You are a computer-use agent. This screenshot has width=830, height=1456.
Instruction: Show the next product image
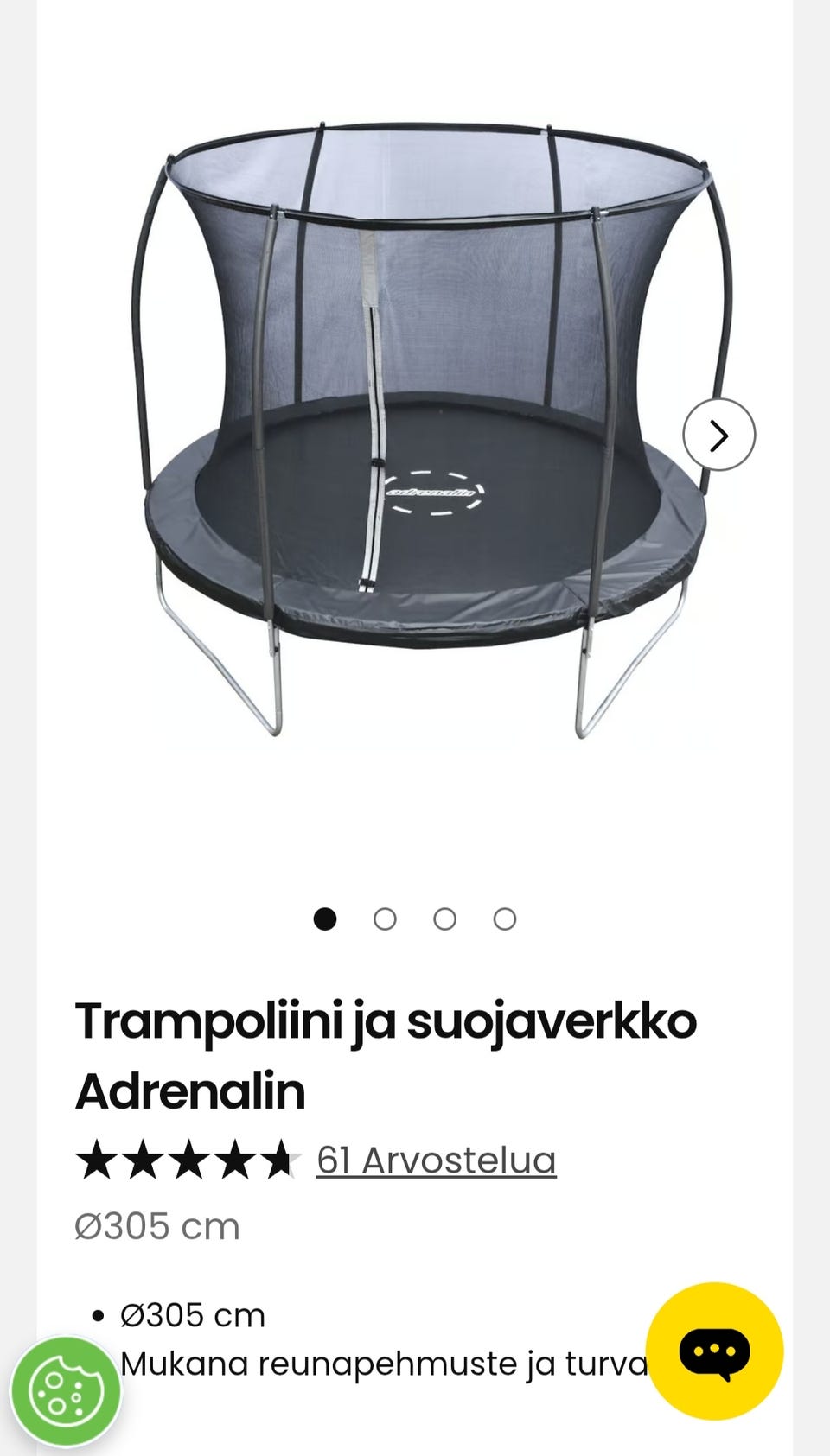[718, 435]
